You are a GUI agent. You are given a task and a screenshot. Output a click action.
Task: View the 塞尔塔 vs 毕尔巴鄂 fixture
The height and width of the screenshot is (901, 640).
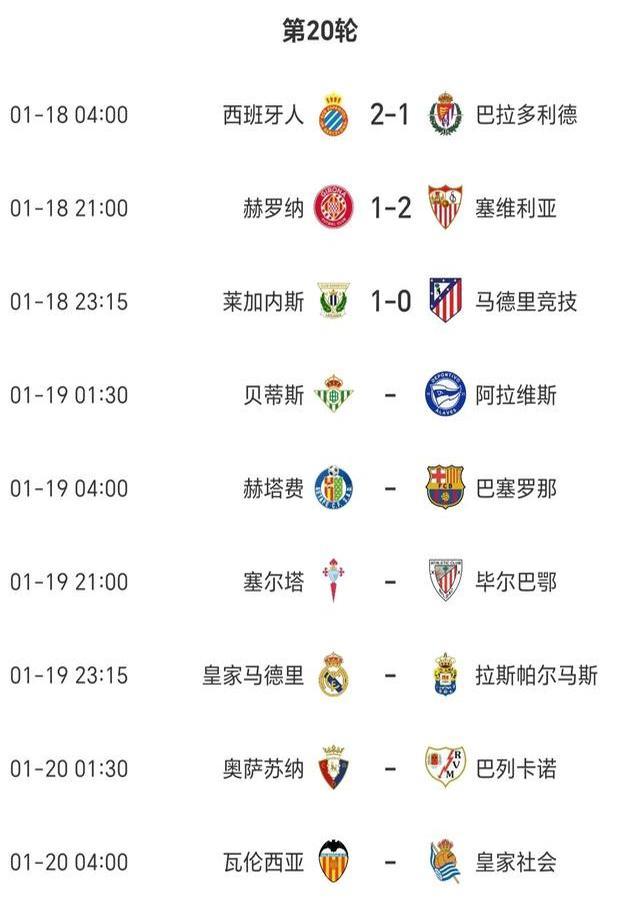[389, 582]
